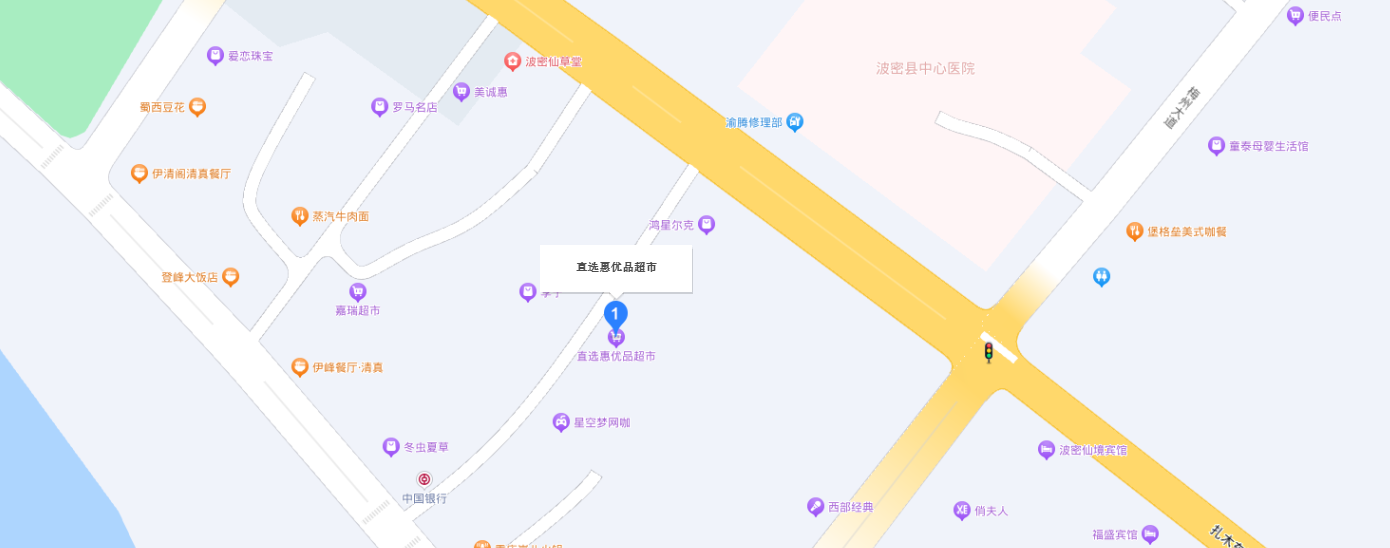Select the 伊清阁清真餐厅 marker
Image resolution: width=1390 pixels, height=548 pixels.
click(140, 174)
